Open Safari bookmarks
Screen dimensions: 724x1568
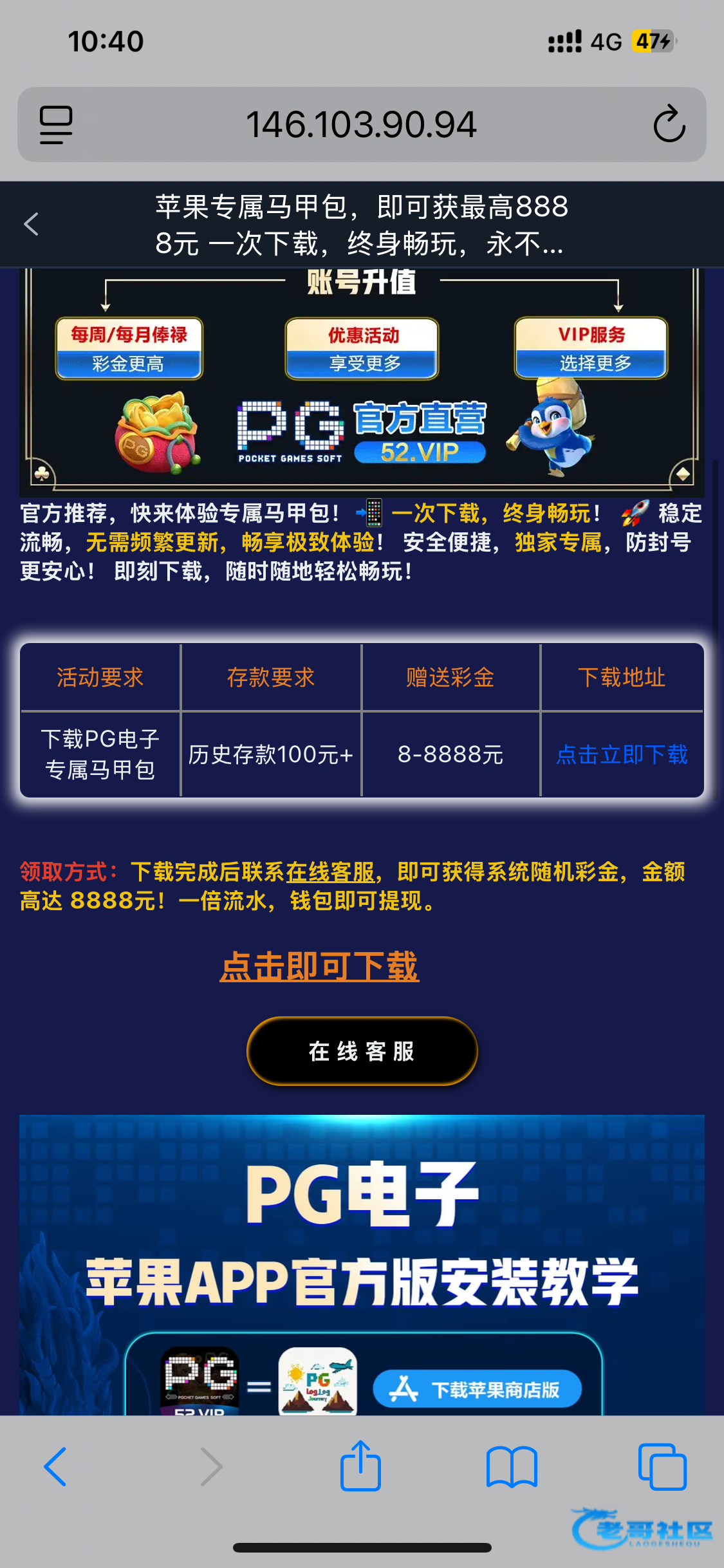(512, 1467)
